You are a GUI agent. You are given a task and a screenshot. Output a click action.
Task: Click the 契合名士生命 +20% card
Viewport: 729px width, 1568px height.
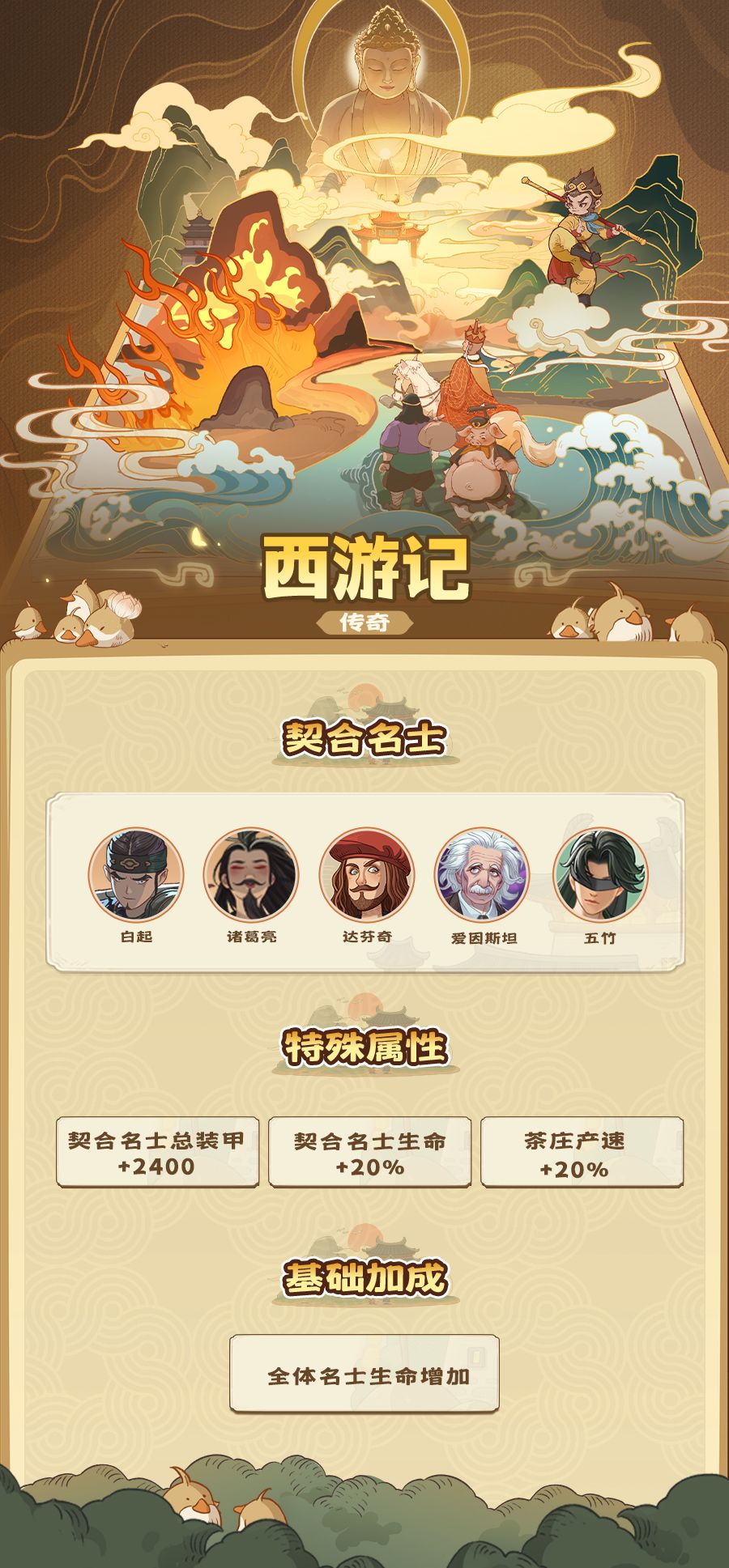coord(370,1153)
